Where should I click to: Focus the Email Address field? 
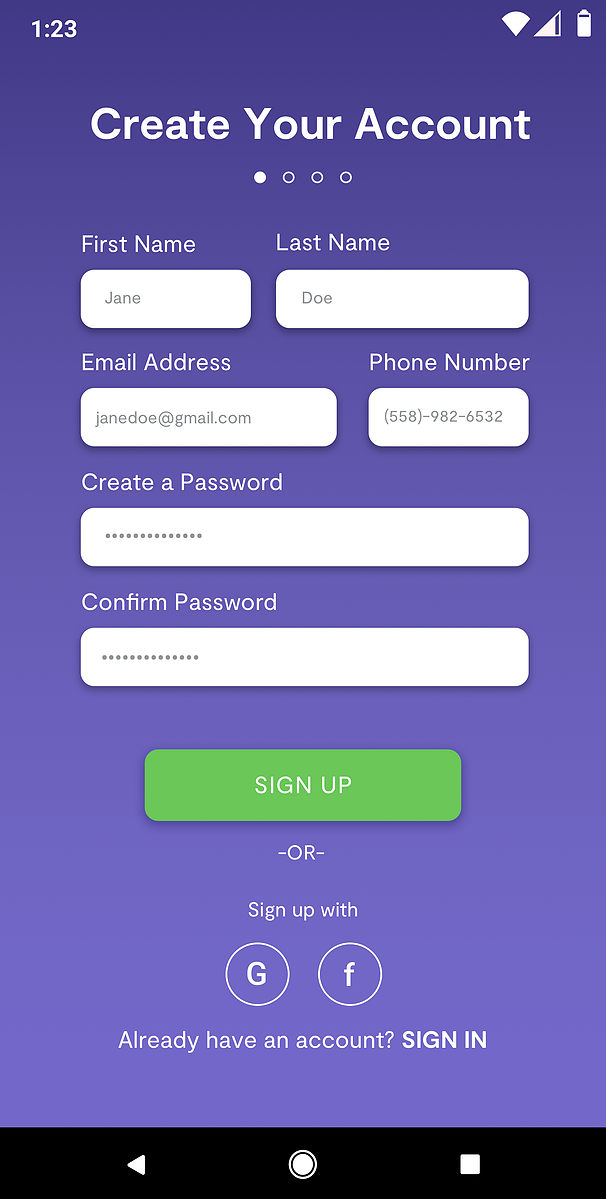coord(209,417)
